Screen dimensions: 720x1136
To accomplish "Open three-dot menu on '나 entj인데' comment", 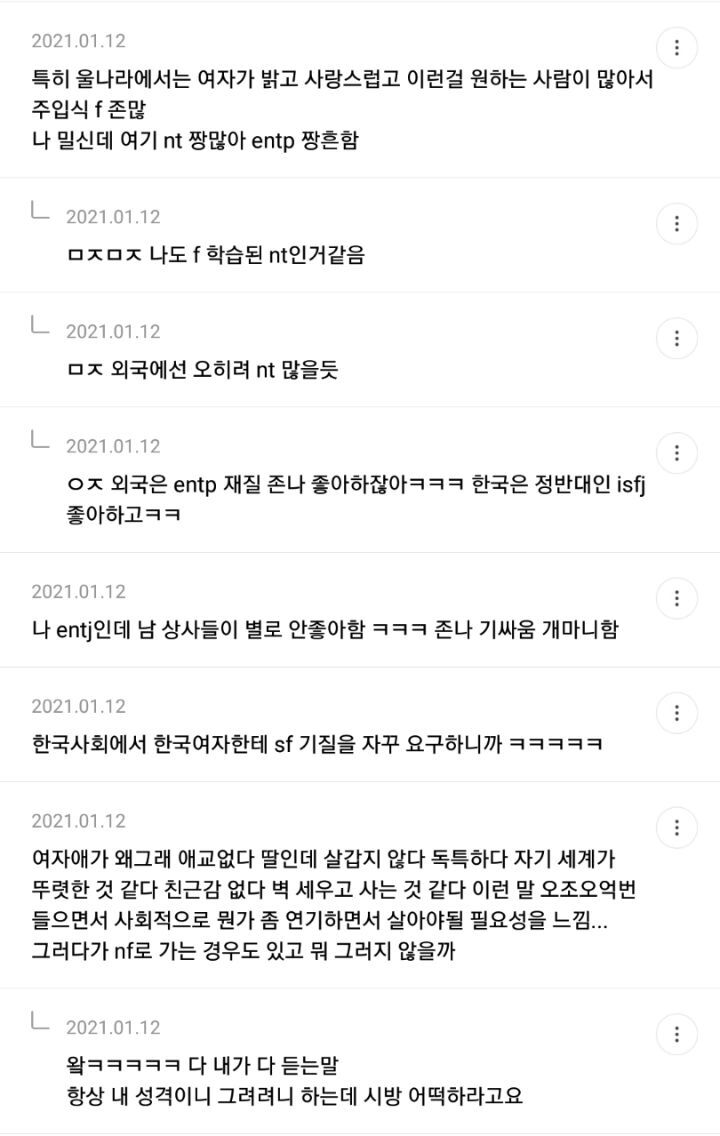I will tap(677, 598).
